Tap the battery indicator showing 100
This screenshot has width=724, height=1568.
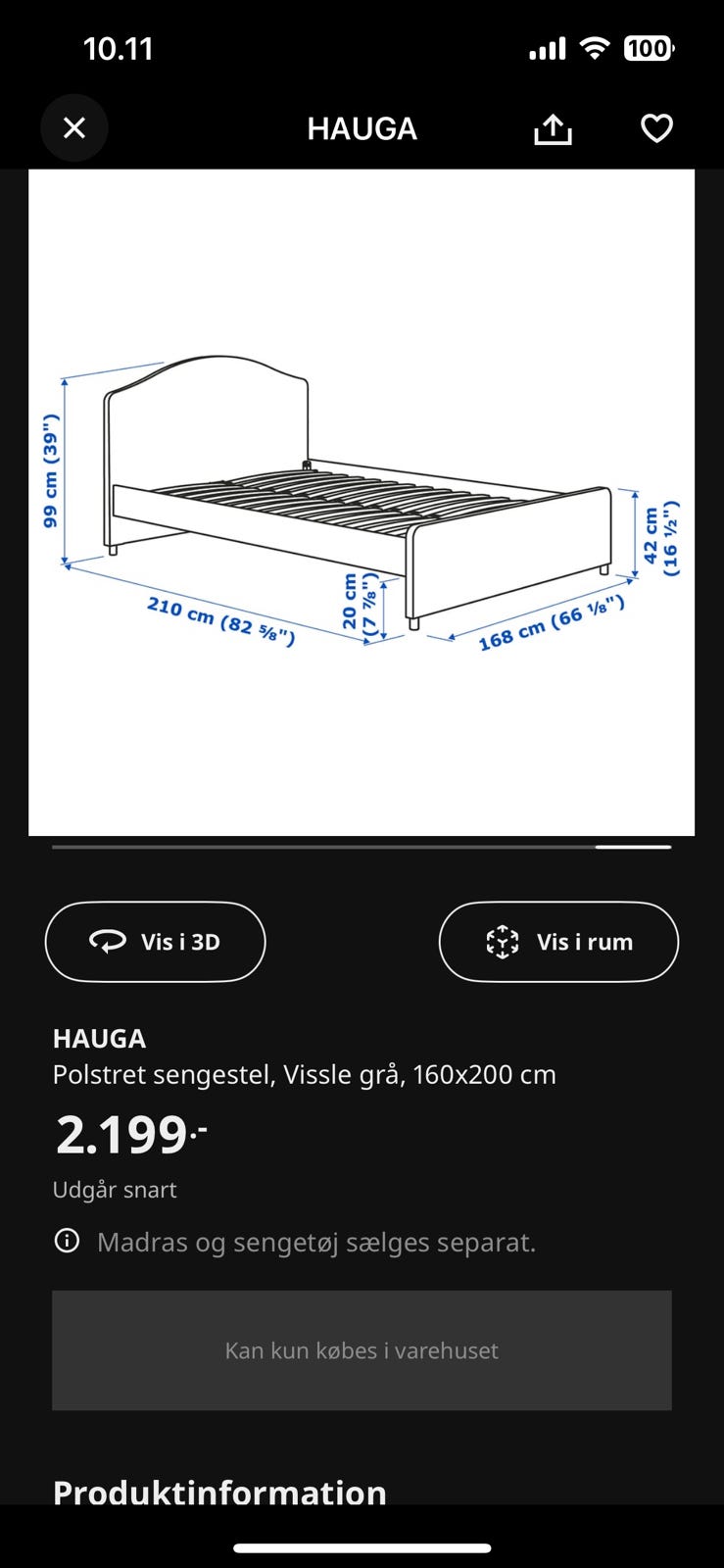tap(651, 48)
